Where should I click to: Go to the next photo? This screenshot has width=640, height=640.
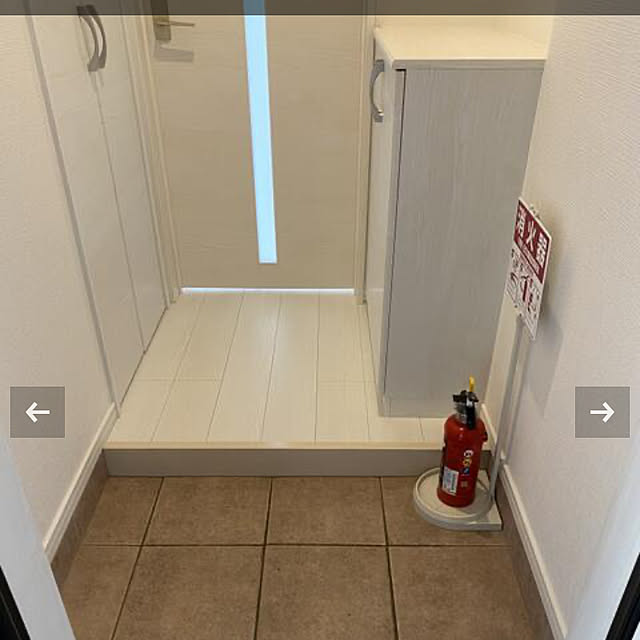pyautogui.click(x=602, y=412)
